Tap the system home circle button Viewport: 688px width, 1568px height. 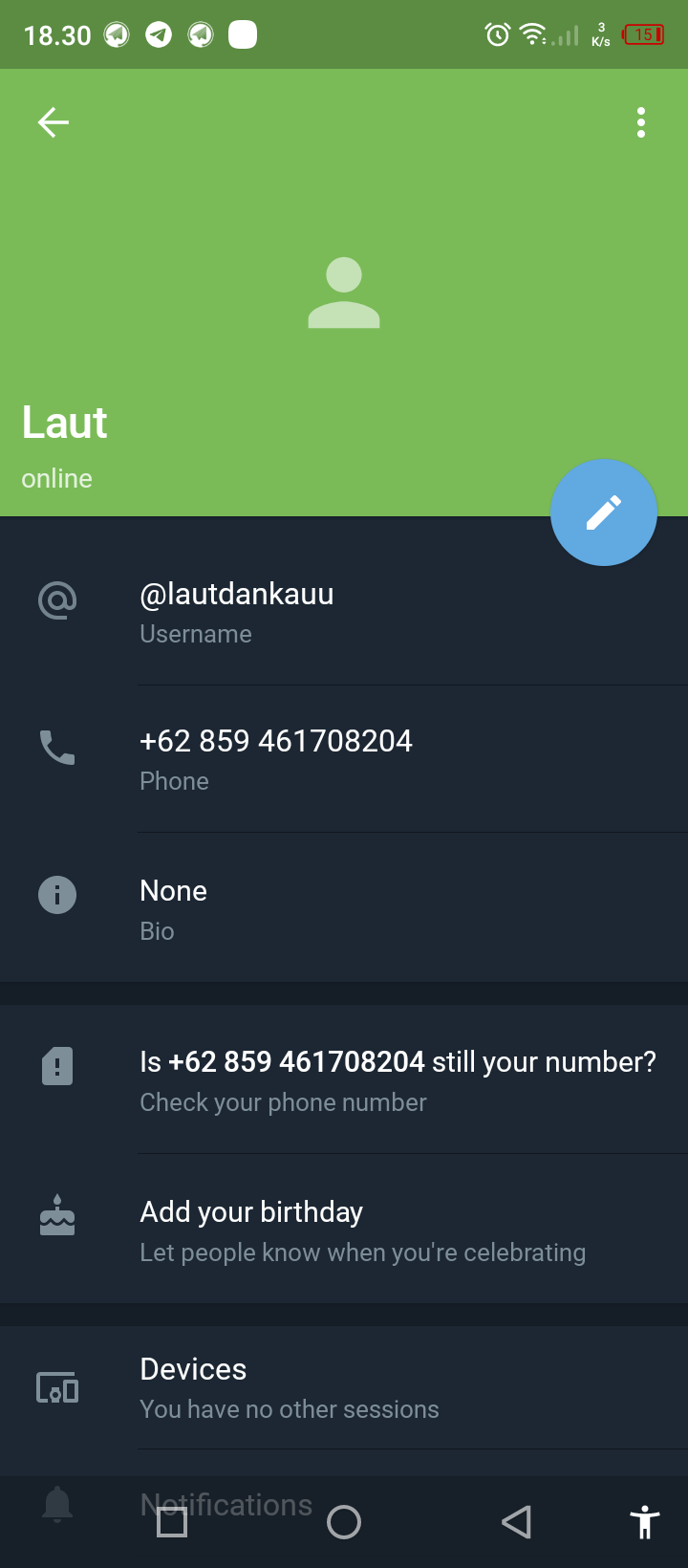344,1522
